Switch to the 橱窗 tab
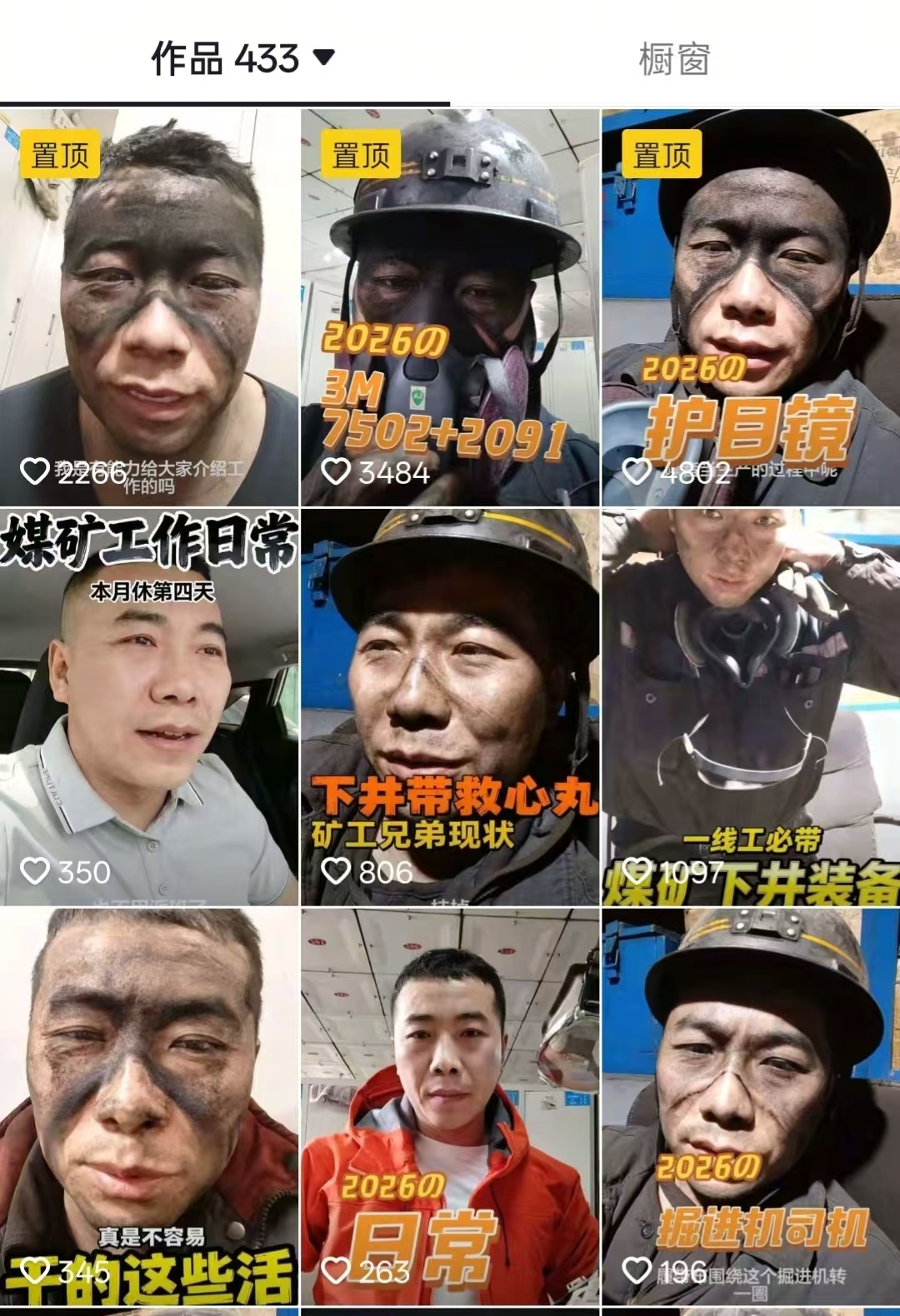This screenshot has width=900, height=1316. point(674,59)
